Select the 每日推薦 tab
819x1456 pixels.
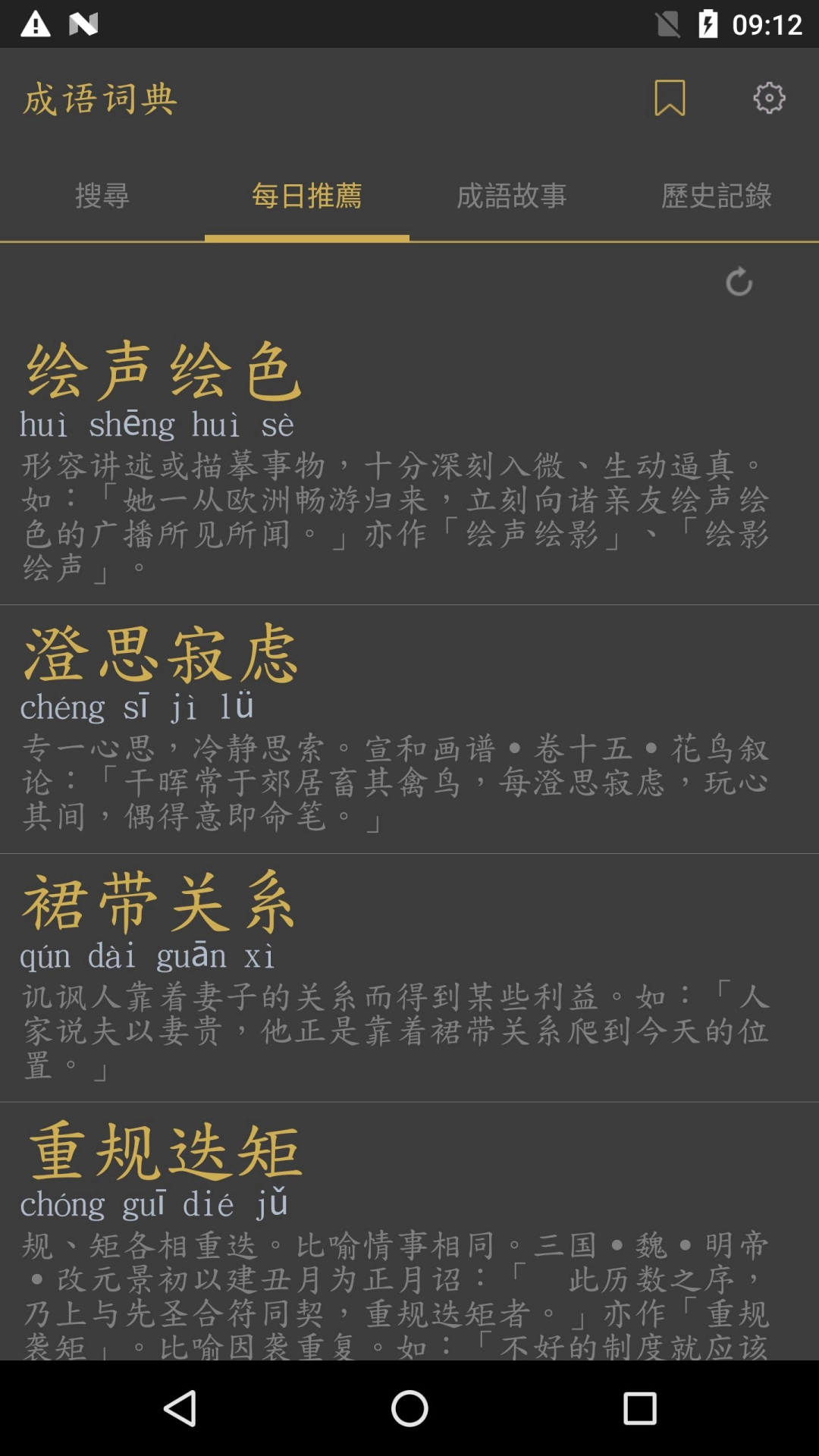[x=307, y=196]
